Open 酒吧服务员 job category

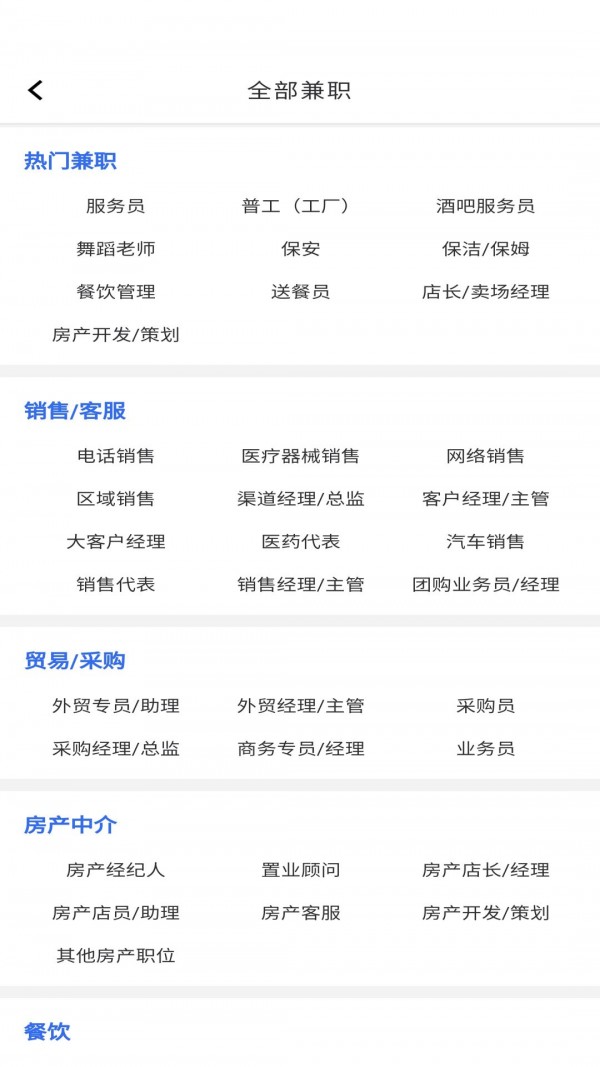[x=485, y=206]
